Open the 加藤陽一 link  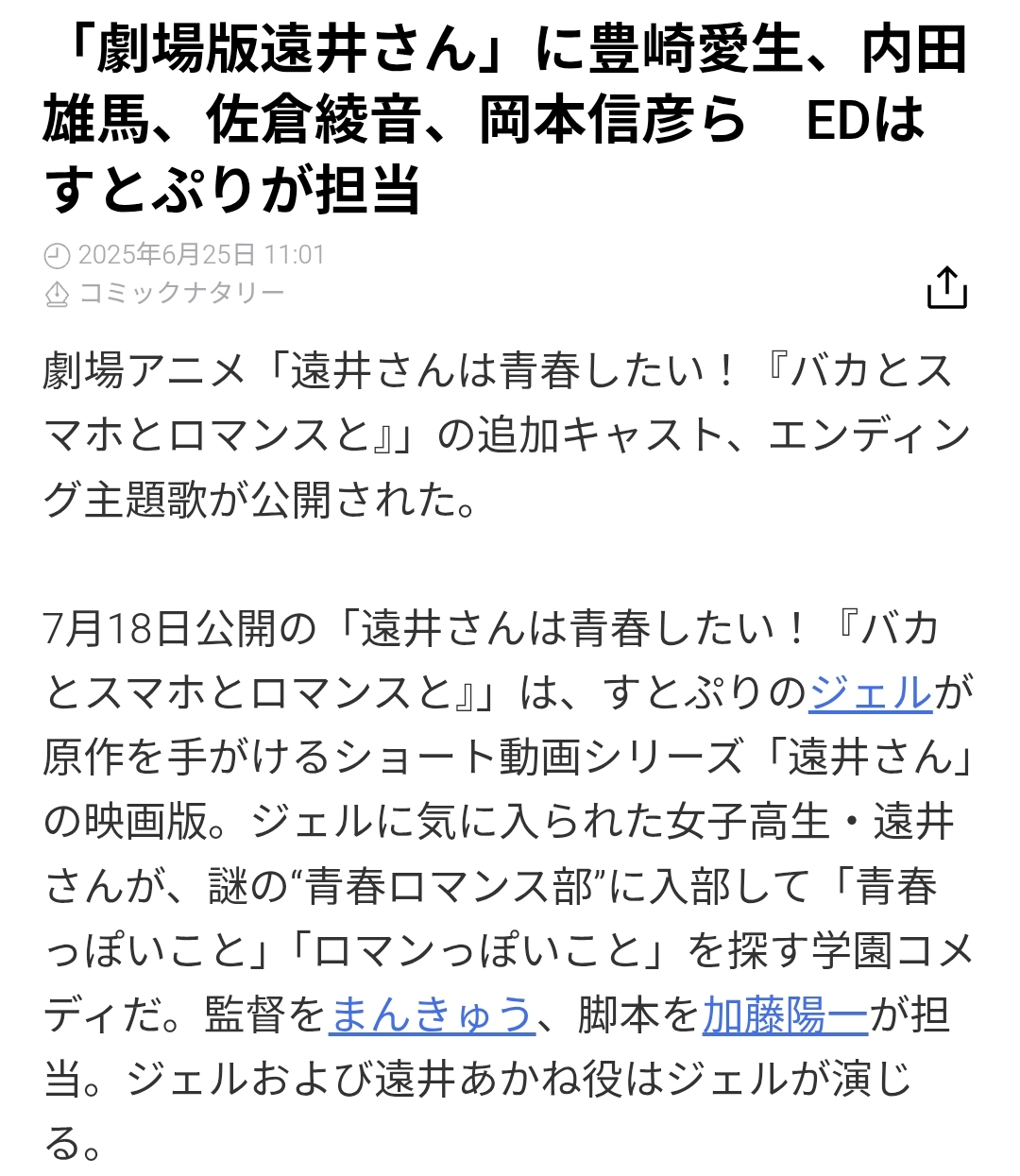coord(785,1014)
